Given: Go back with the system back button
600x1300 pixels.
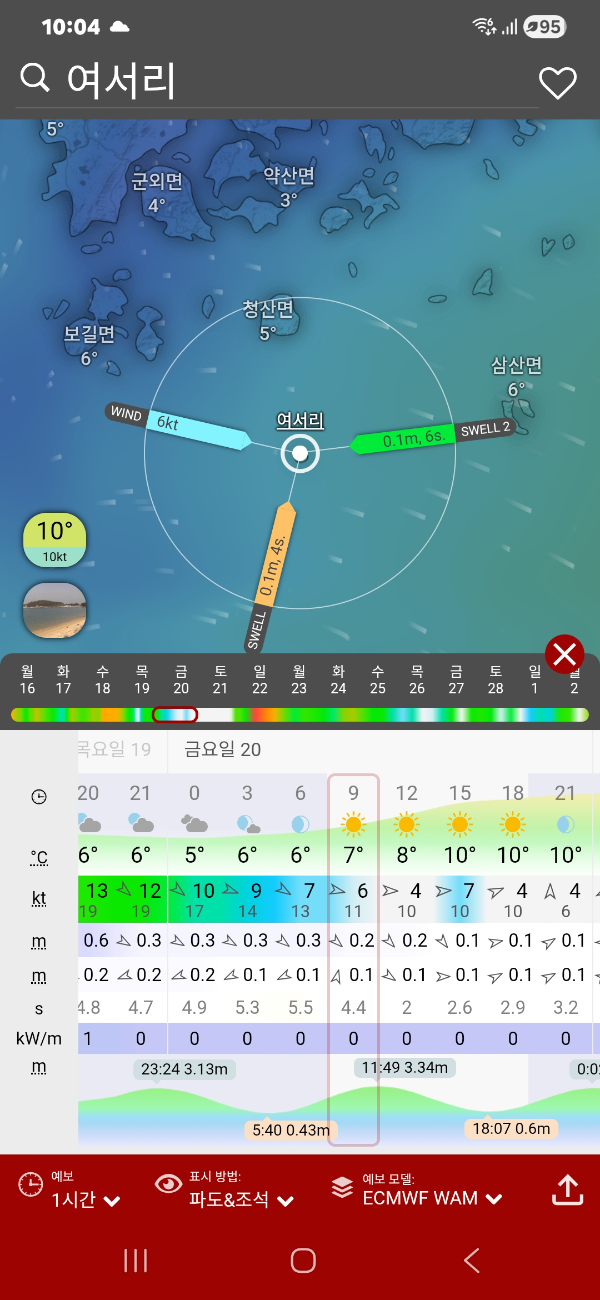Looking at the screenshot, I should [472, 1260].
